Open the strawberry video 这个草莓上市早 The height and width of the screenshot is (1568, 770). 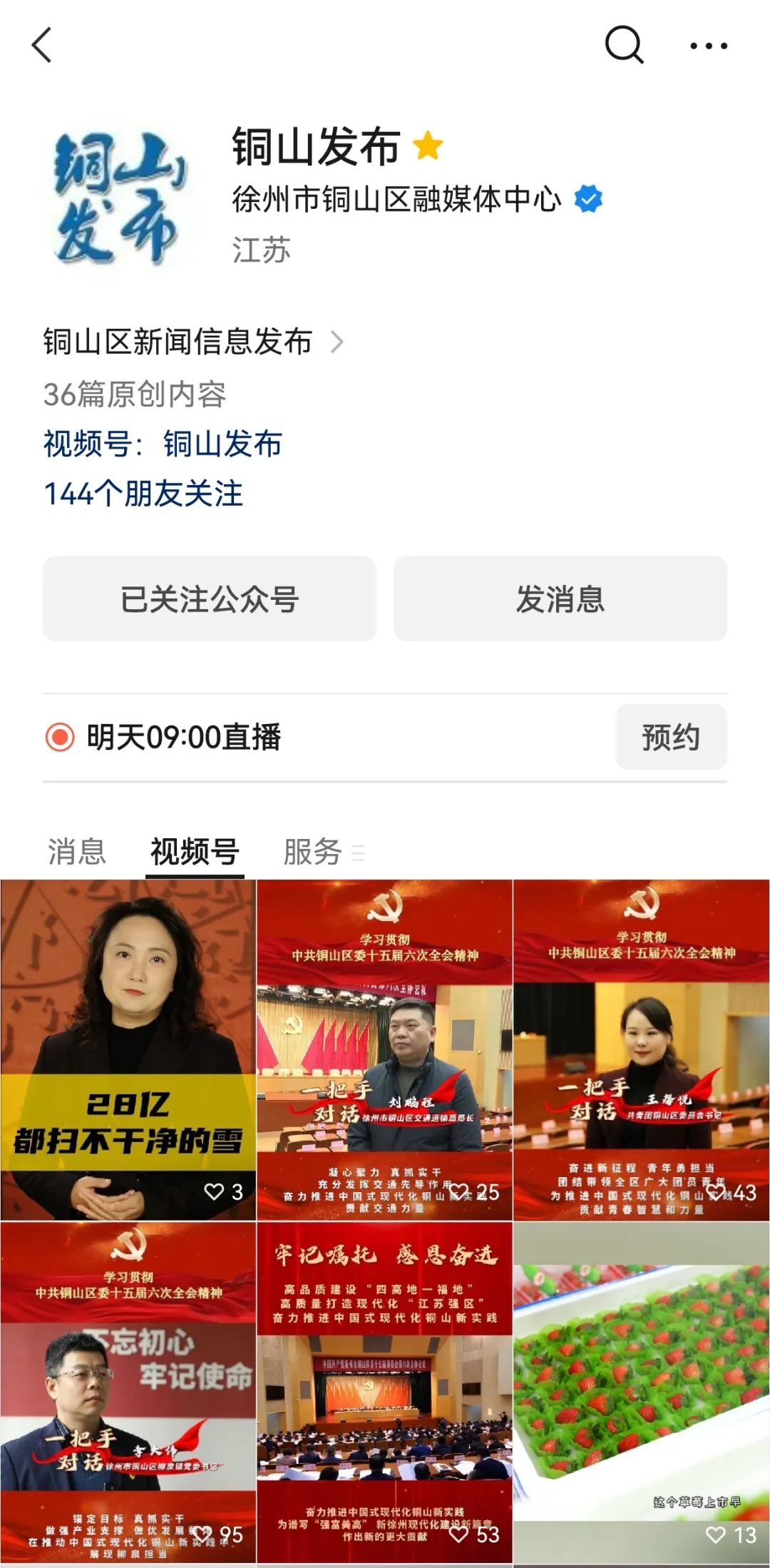(642, 1391)
